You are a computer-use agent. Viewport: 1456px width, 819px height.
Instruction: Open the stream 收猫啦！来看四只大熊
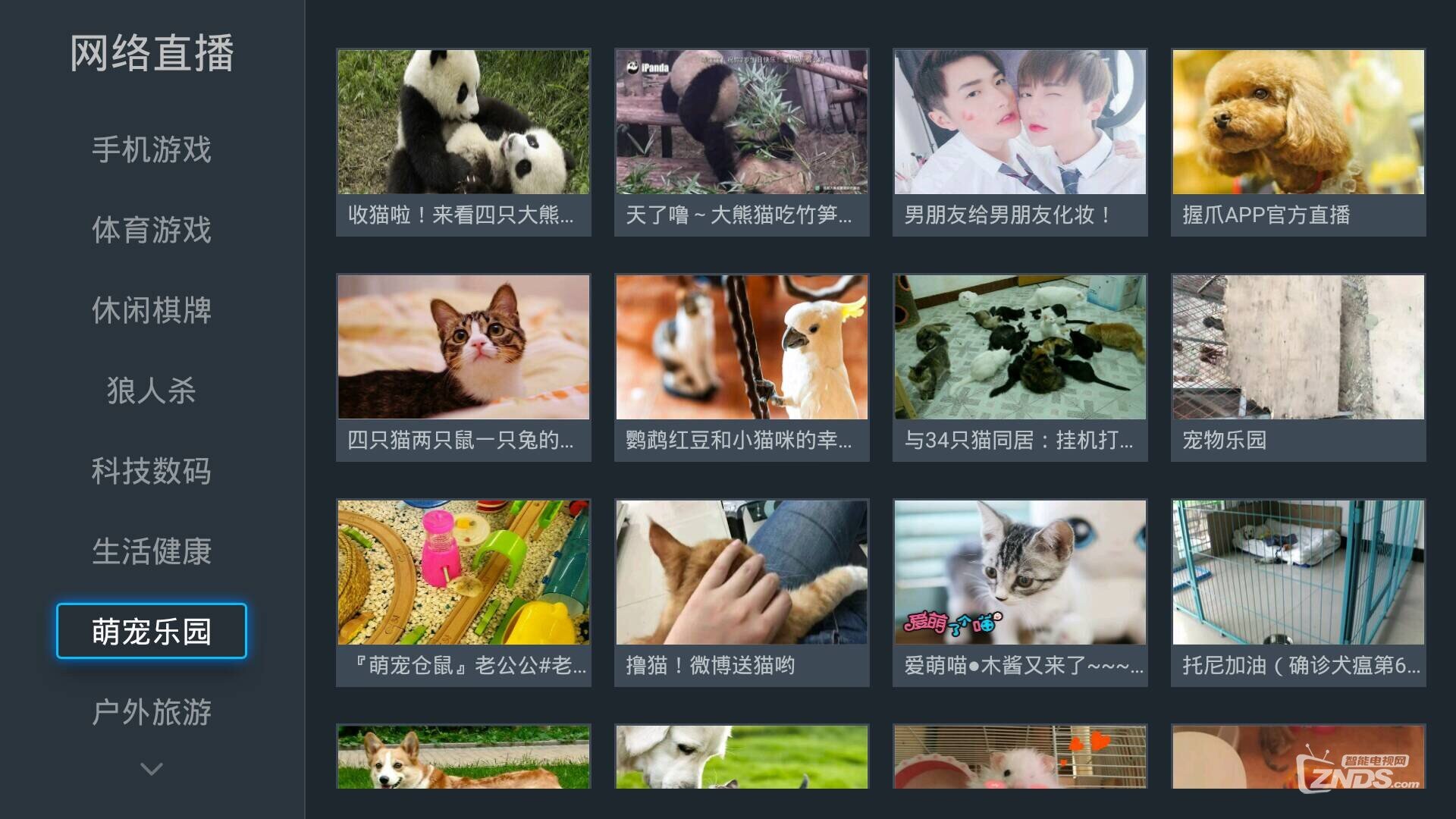coord(463,143)
